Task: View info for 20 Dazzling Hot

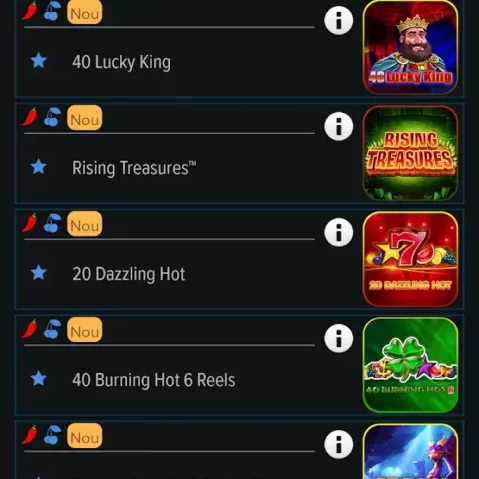Action: (339, 232)
